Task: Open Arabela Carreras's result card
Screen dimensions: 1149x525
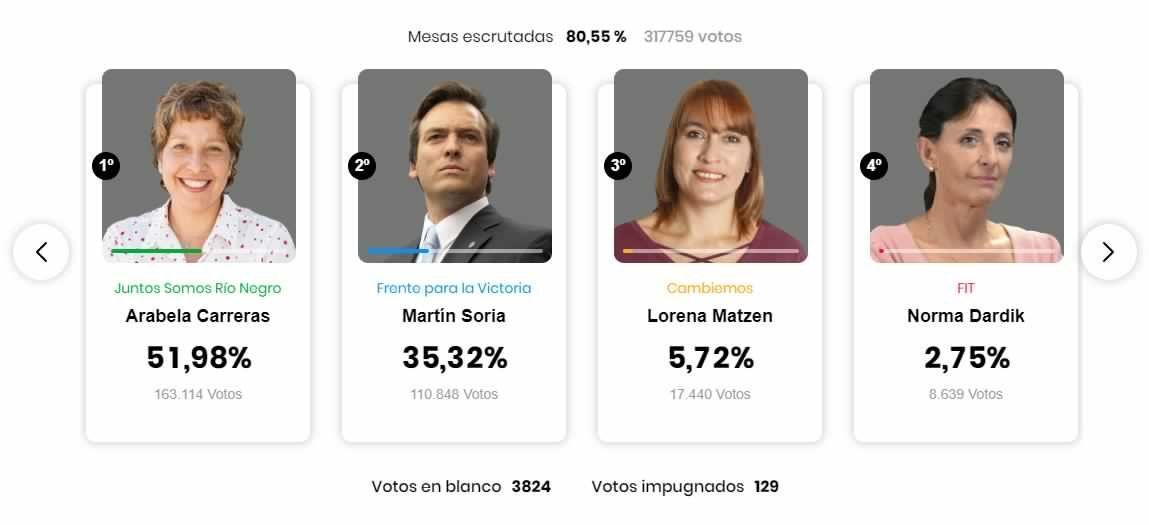Action: click(x=198, y=256)
